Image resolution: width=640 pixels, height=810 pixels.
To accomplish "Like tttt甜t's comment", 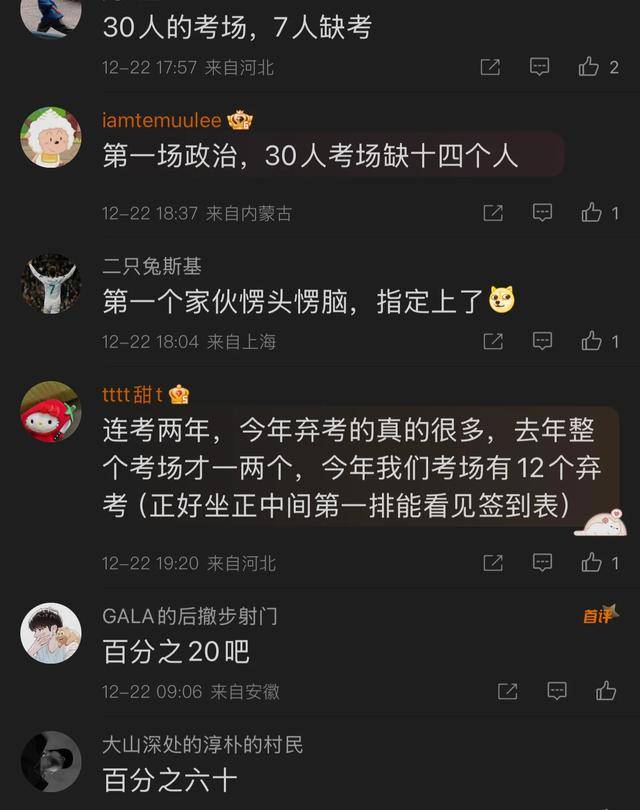I will [592, 563].
